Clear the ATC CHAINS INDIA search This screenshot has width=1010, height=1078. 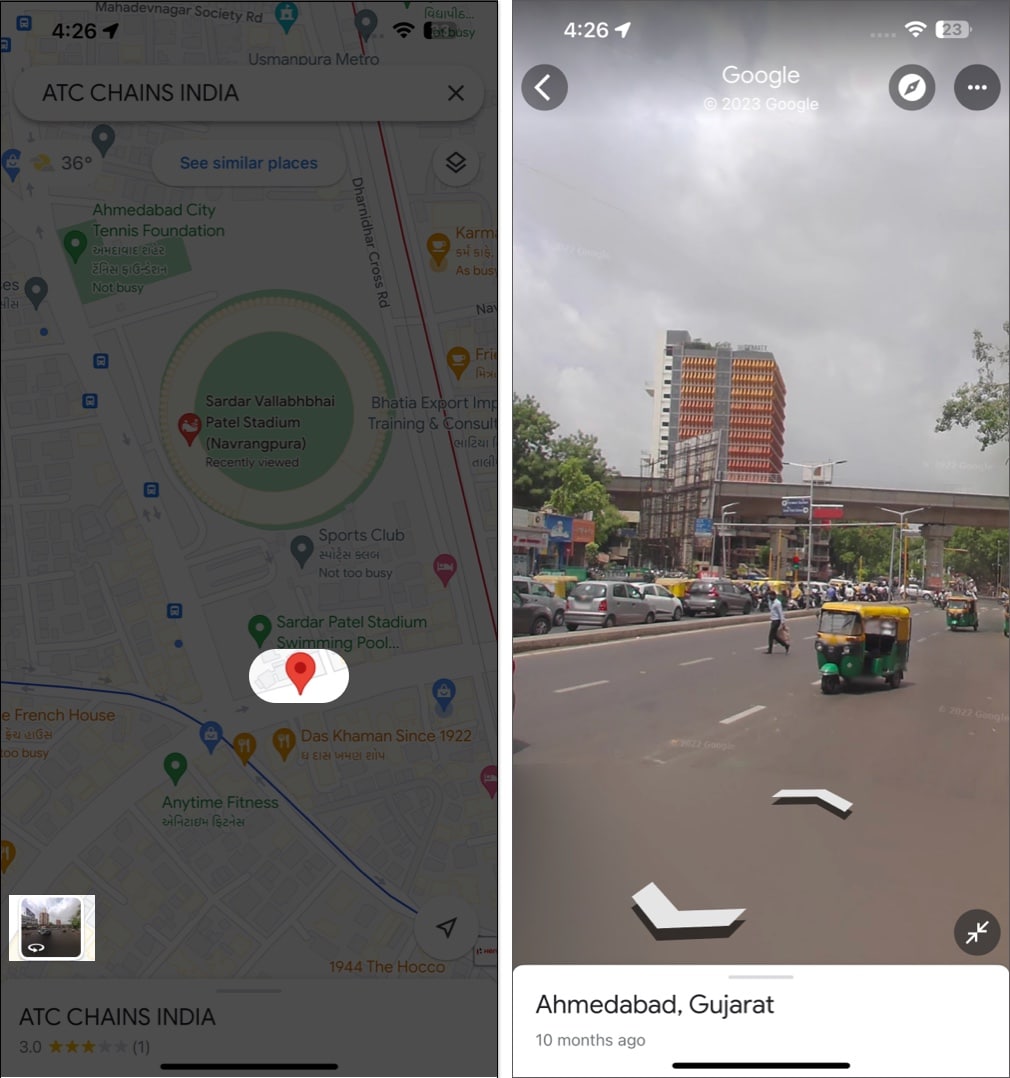click(x=455, y=93)
